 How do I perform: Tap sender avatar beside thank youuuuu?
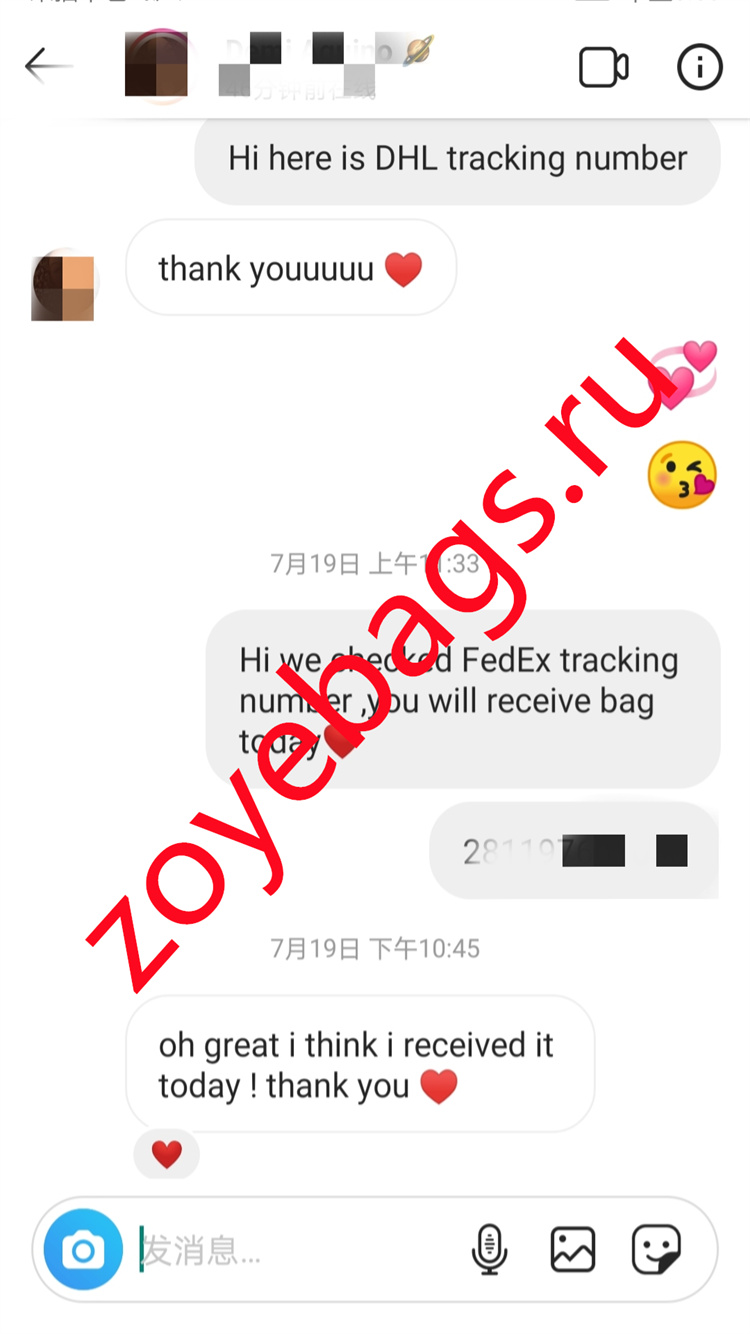(x=64, y=287)
